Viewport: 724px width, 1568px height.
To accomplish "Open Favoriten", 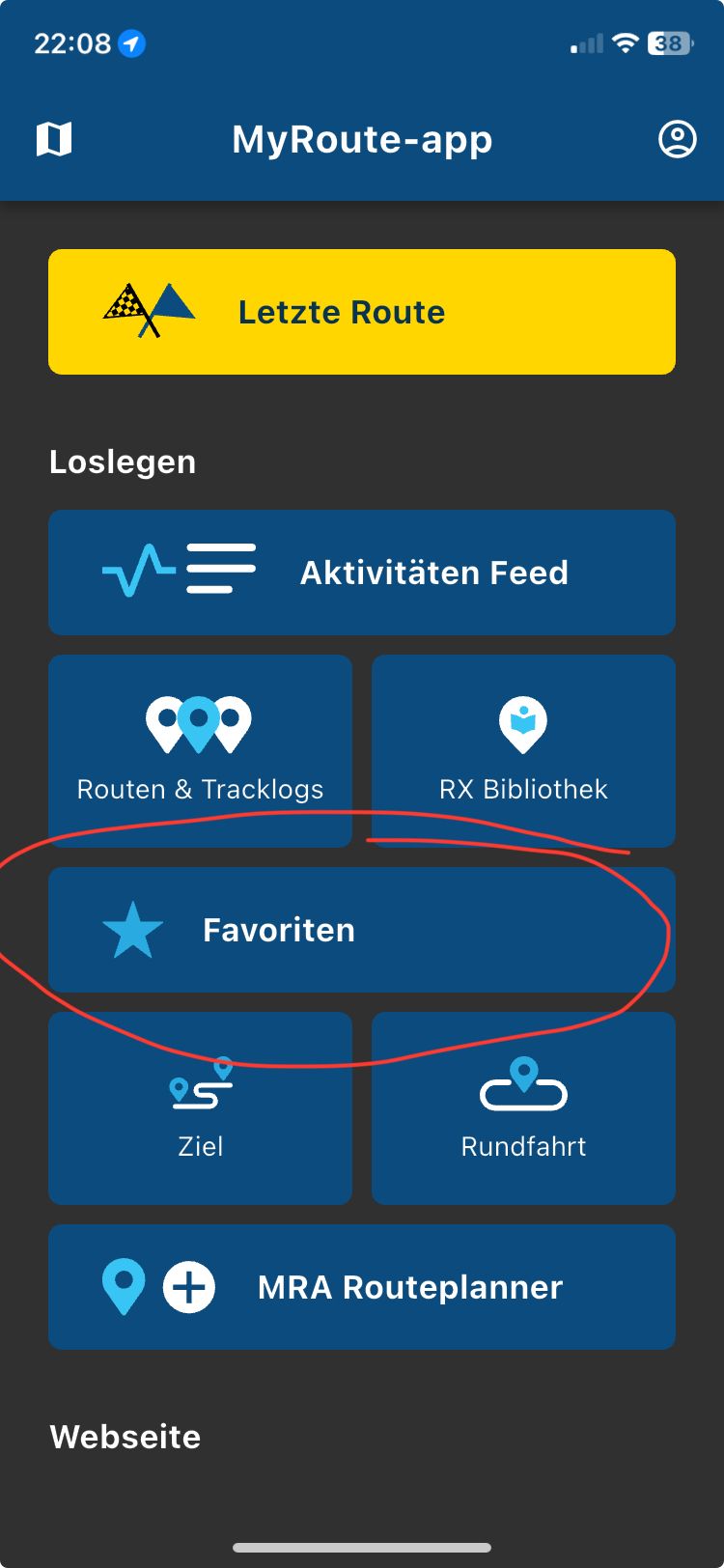I will (x=362, y=930).
